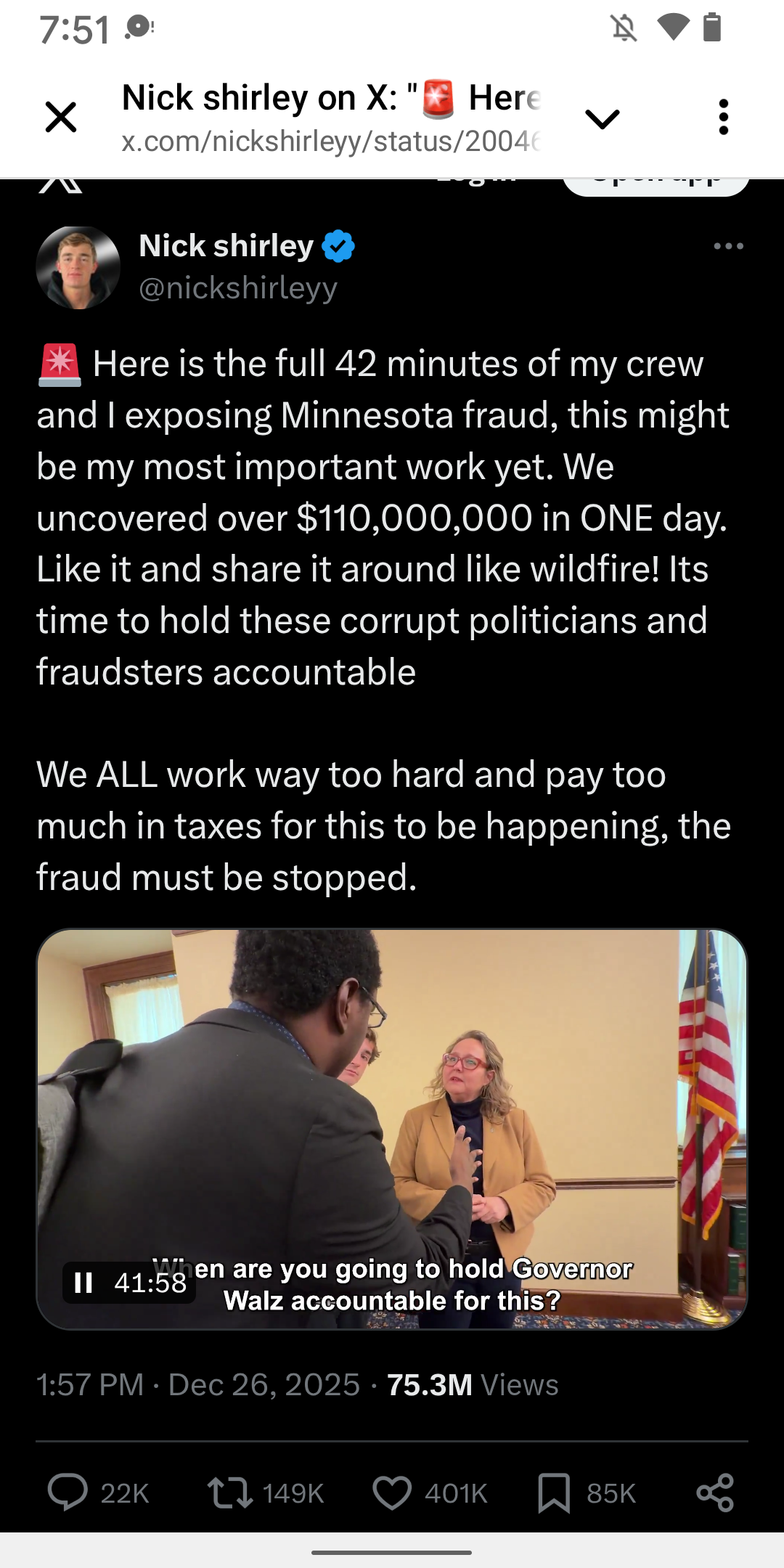This screenshot has width=784, height=1568.
Task: Expand the page info chevron
Action: [602, 118]
